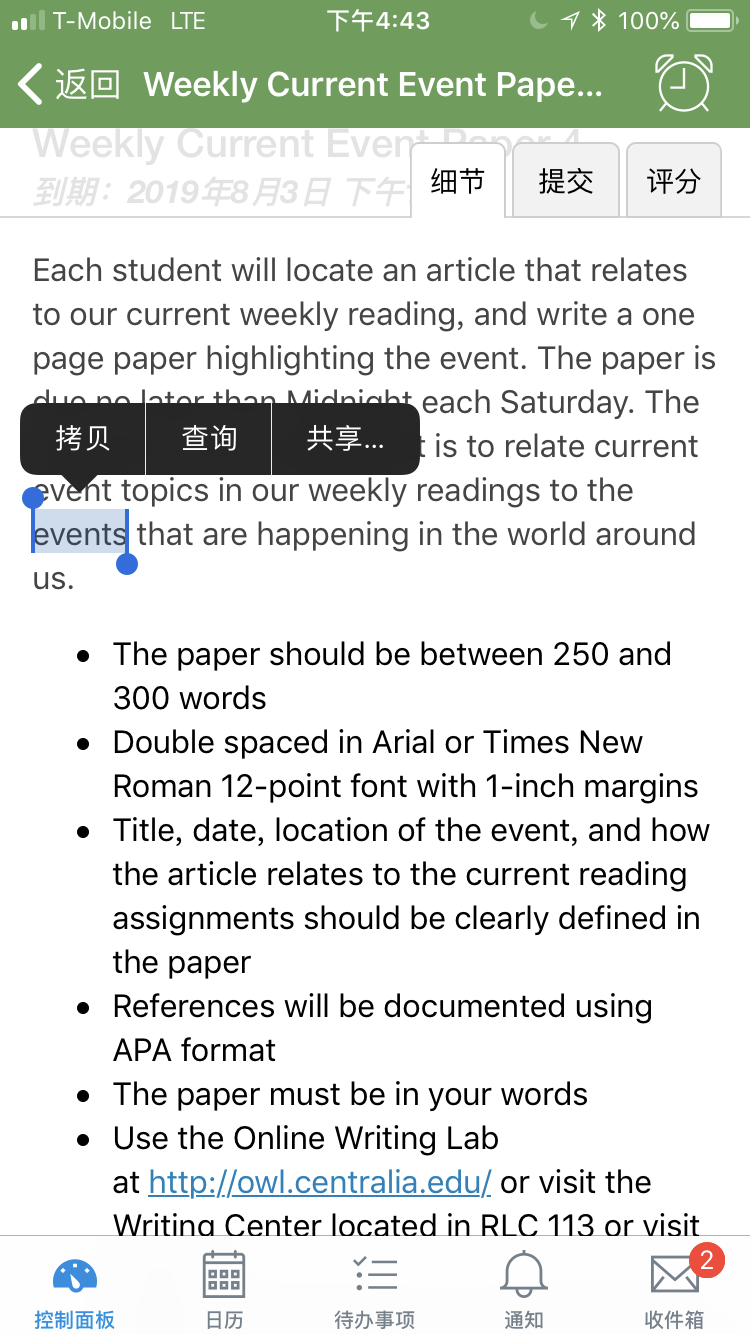Open the owl.centralia.edu link
Screen dimensions: 750x1334
[x=320, y=1182]
